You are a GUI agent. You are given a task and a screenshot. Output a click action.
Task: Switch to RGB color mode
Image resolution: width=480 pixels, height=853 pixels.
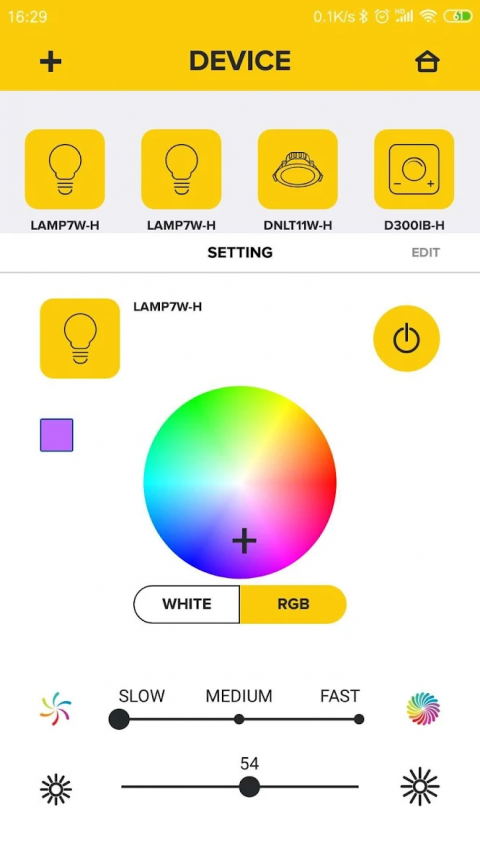pos(293,604)
